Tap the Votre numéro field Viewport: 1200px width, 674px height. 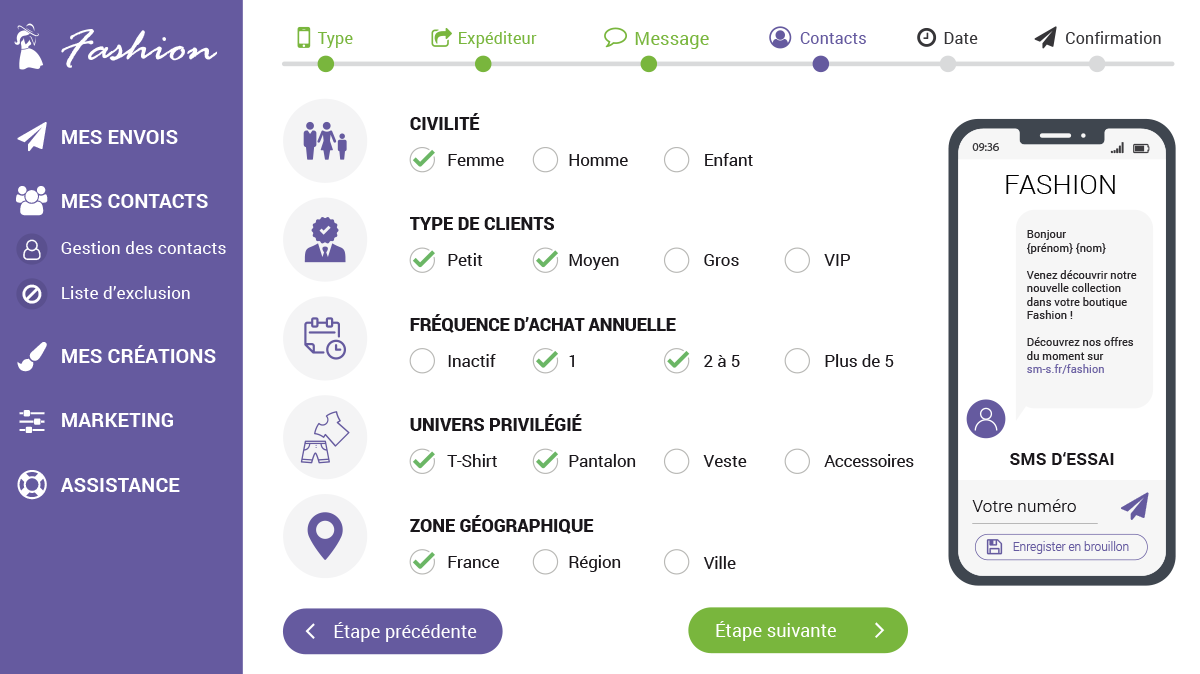pyautogui.click(x=1033, y=507)
